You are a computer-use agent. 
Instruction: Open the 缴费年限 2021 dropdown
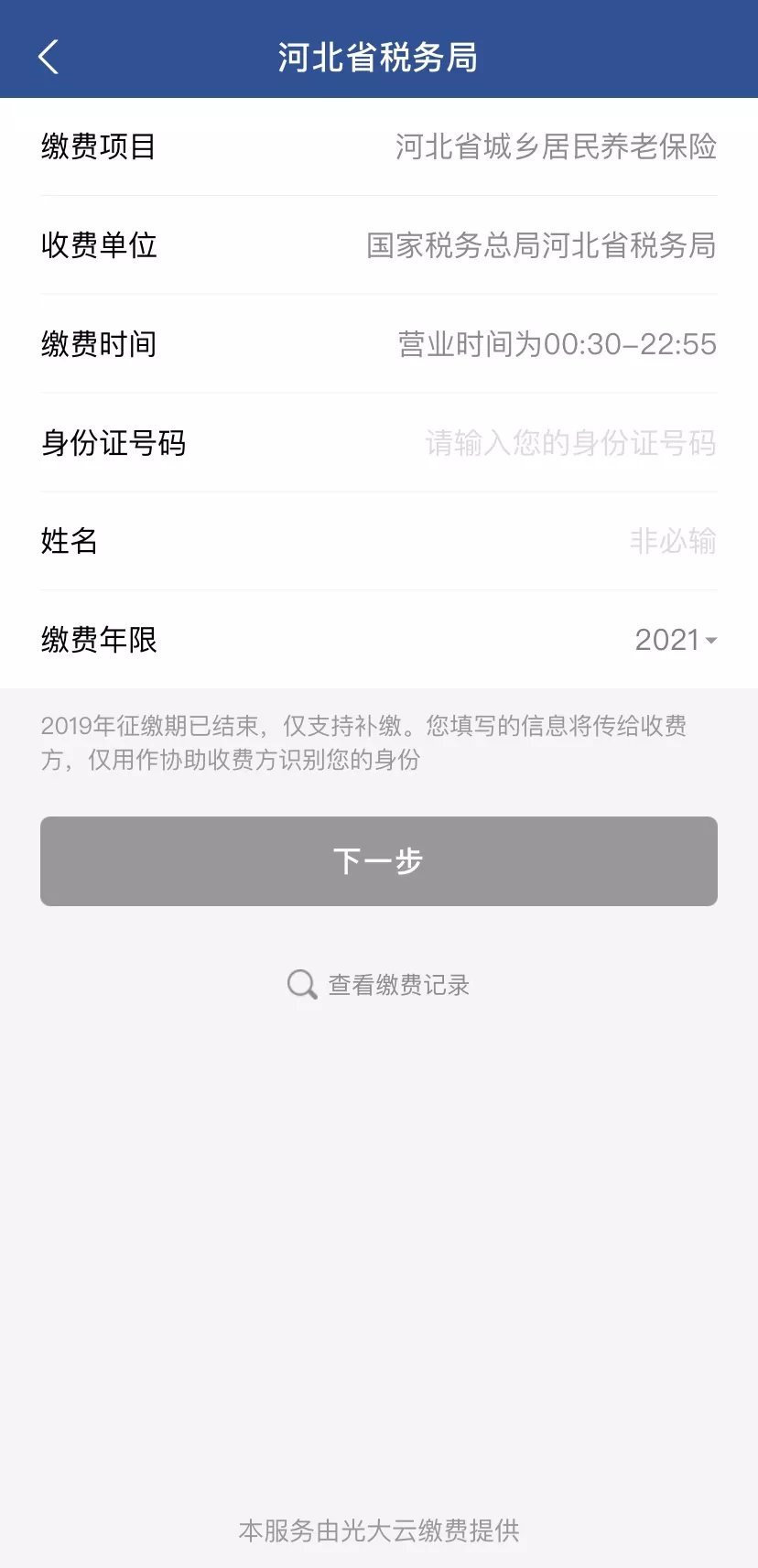[676, 640]
